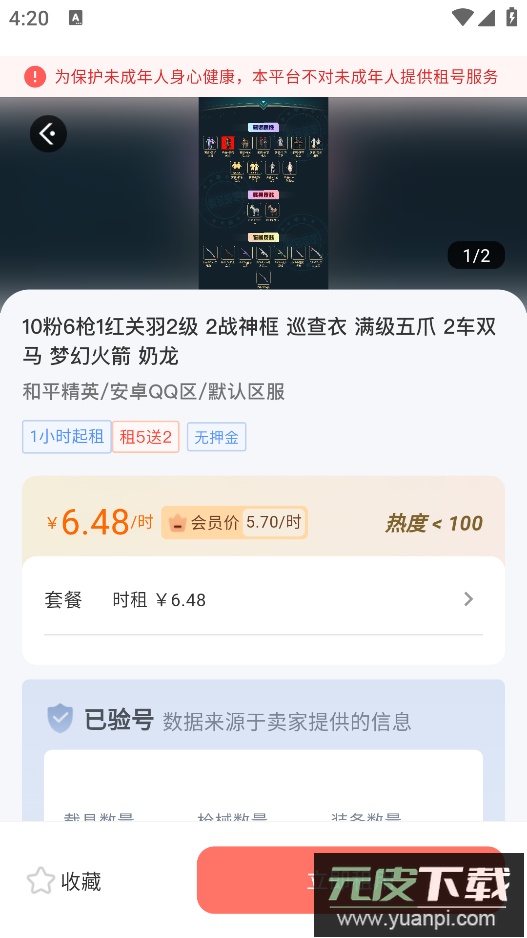Open the 套餐 时租 ¥6.48 row
Viewport: 527px width, 938px height.
(x=263, y=599)
